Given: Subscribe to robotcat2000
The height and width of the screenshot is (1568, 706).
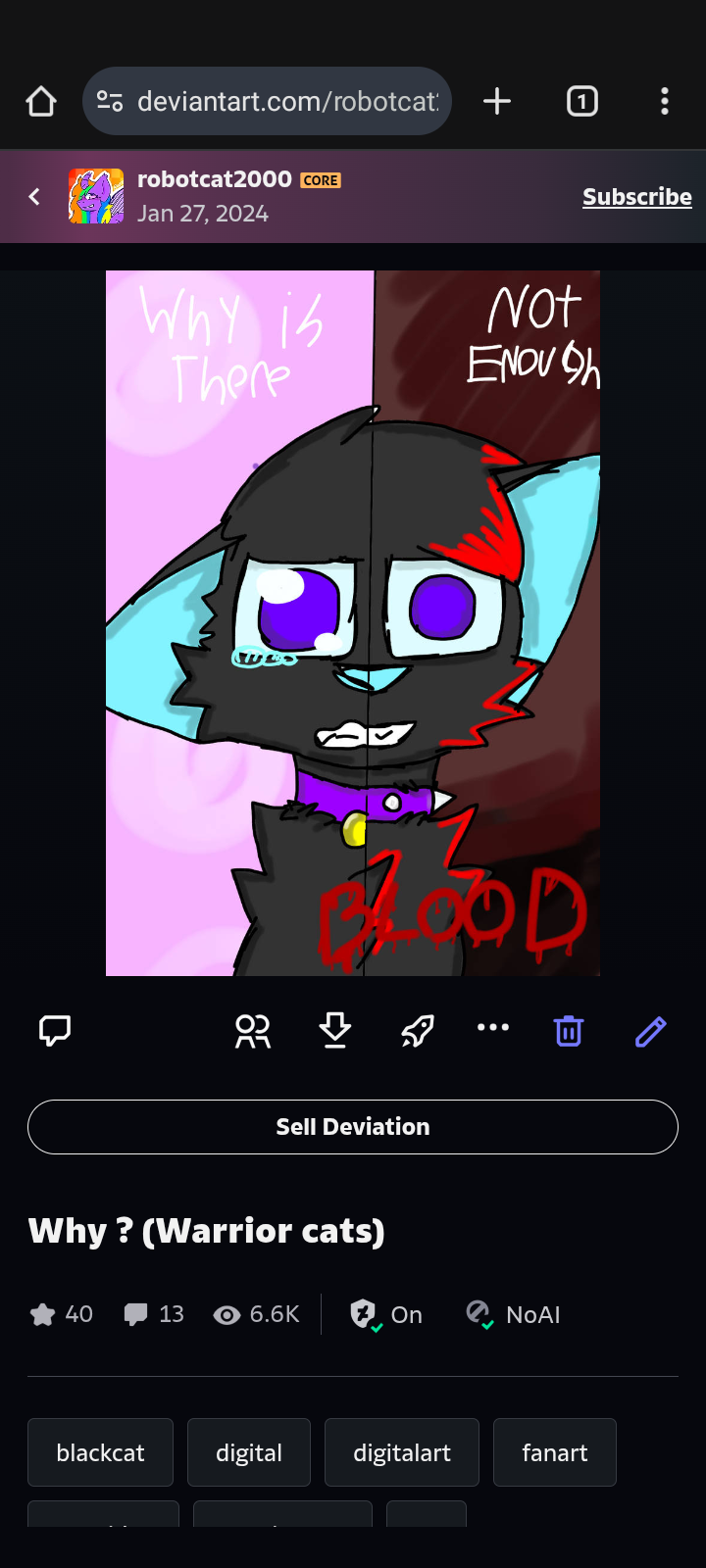Looking at the screenshot, I should pos(636,197).
